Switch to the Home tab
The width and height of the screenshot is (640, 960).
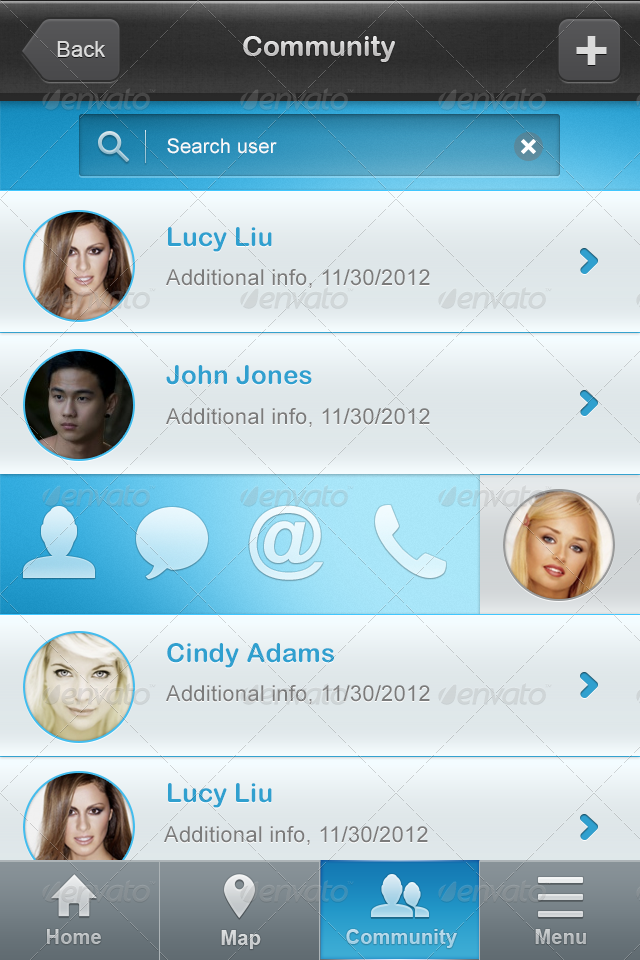click(74, 910)
